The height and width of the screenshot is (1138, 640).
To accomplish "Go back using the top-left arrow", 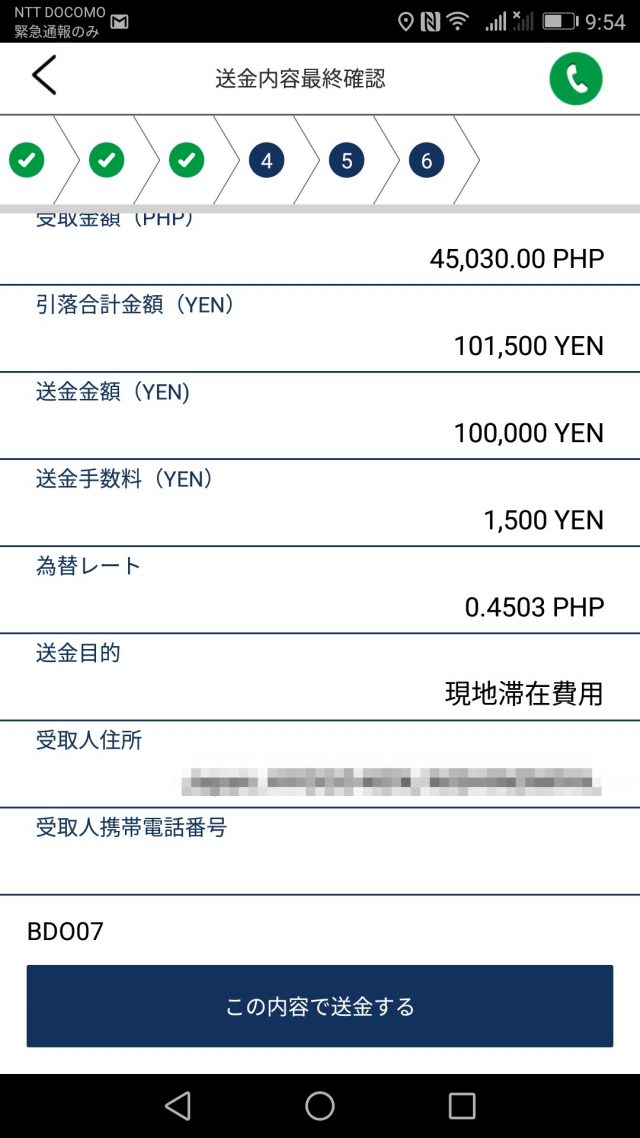I will point(44,76).
